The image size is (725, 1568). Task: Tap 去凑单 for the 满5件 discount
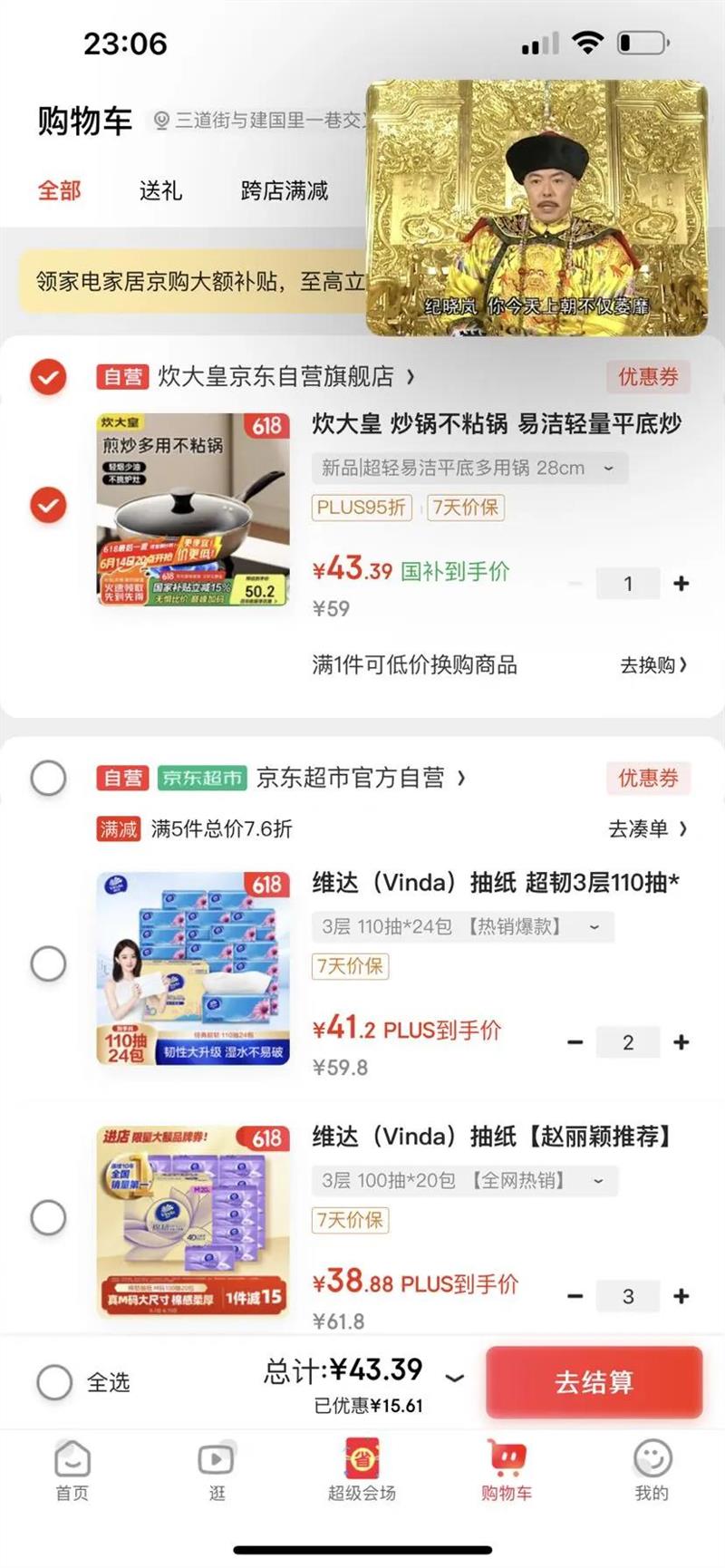click(x=647, y=828)
